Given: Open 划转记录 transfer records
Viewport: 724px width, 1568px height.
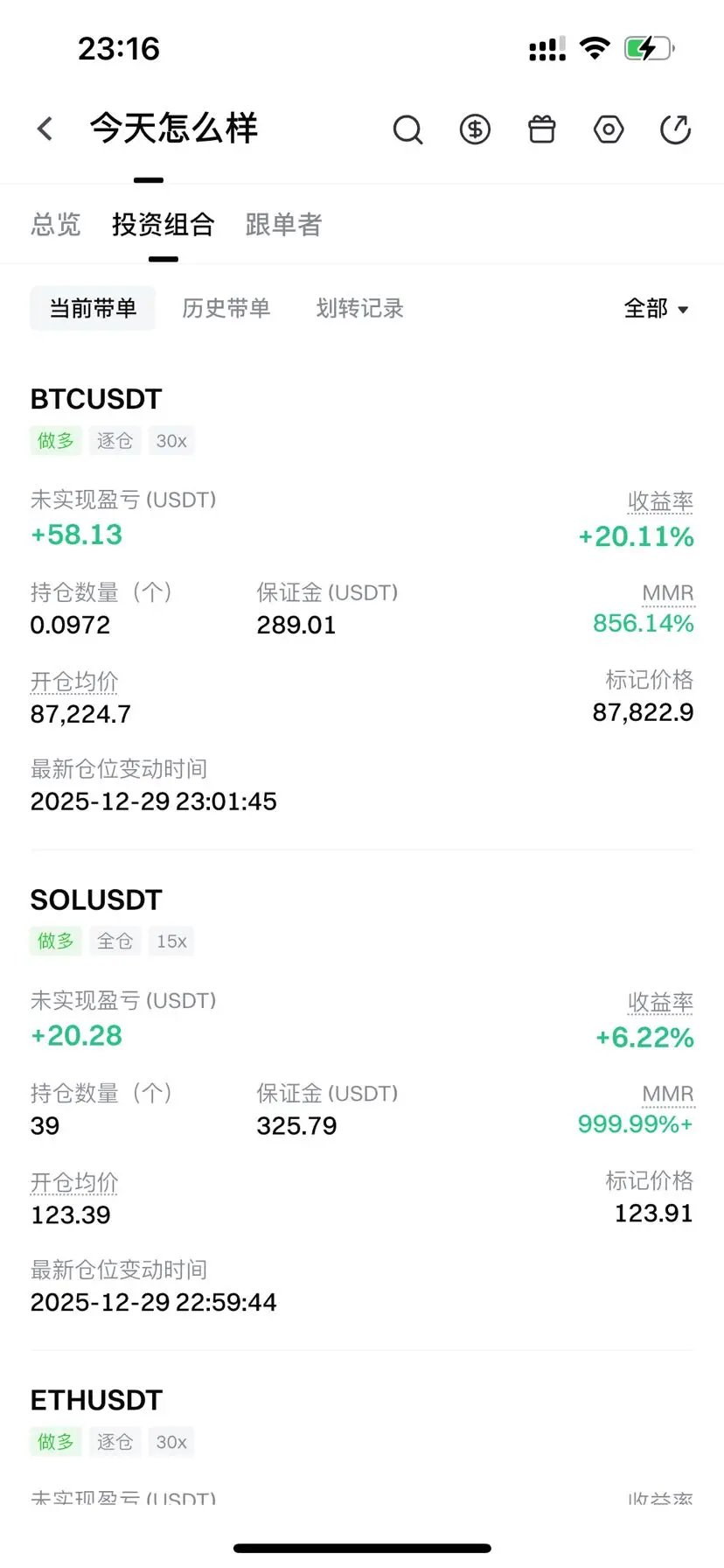Looking at the screenshot, I should coord(359,308).
